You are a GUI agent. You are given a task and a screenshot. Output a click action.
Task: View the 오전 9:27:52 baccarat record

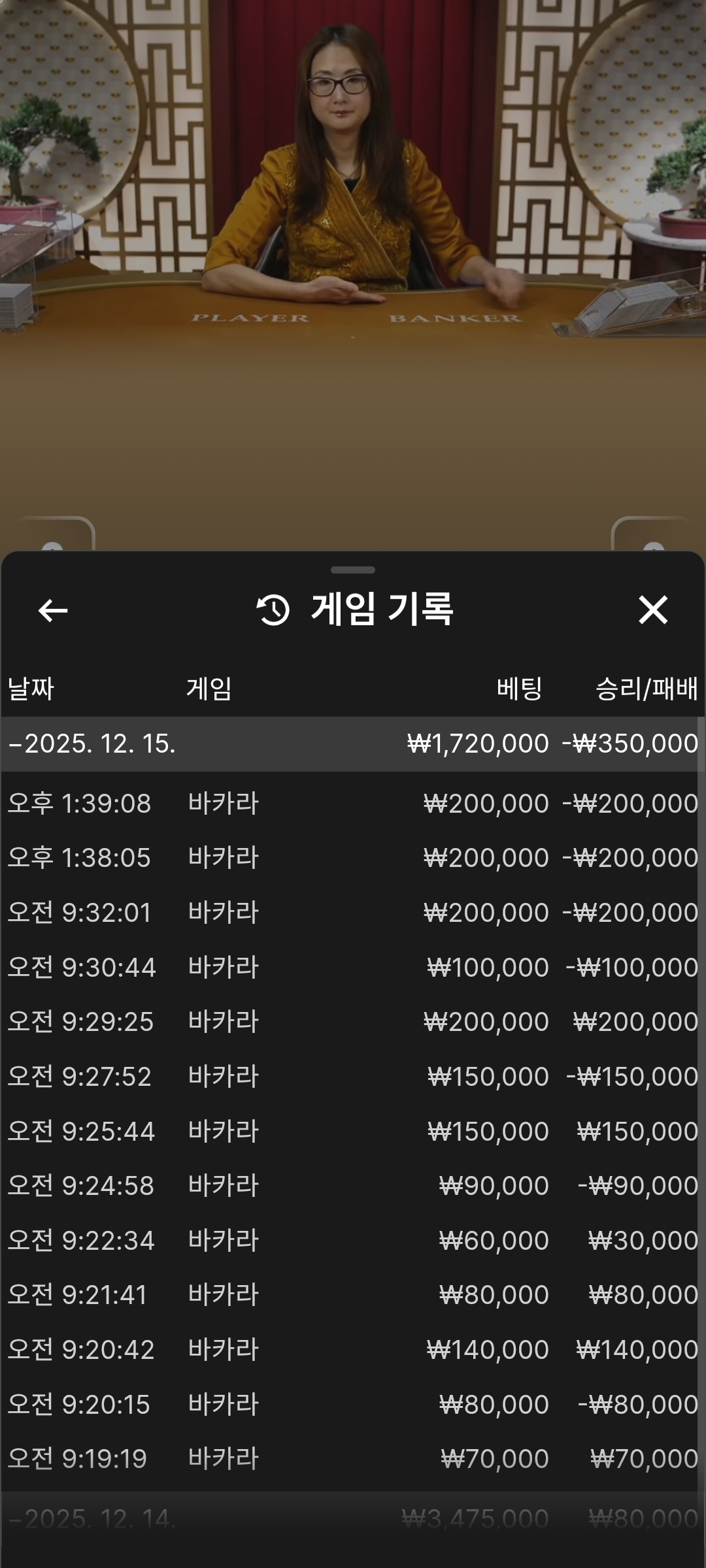pyautogui.click(x=353, y=1076)
